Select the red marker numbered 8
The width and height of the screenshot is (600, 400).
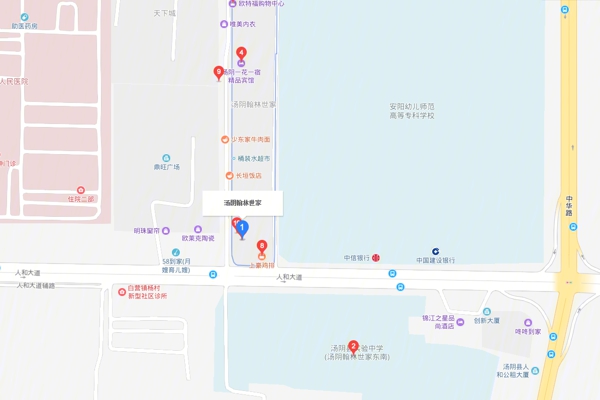tap(262, 246)
